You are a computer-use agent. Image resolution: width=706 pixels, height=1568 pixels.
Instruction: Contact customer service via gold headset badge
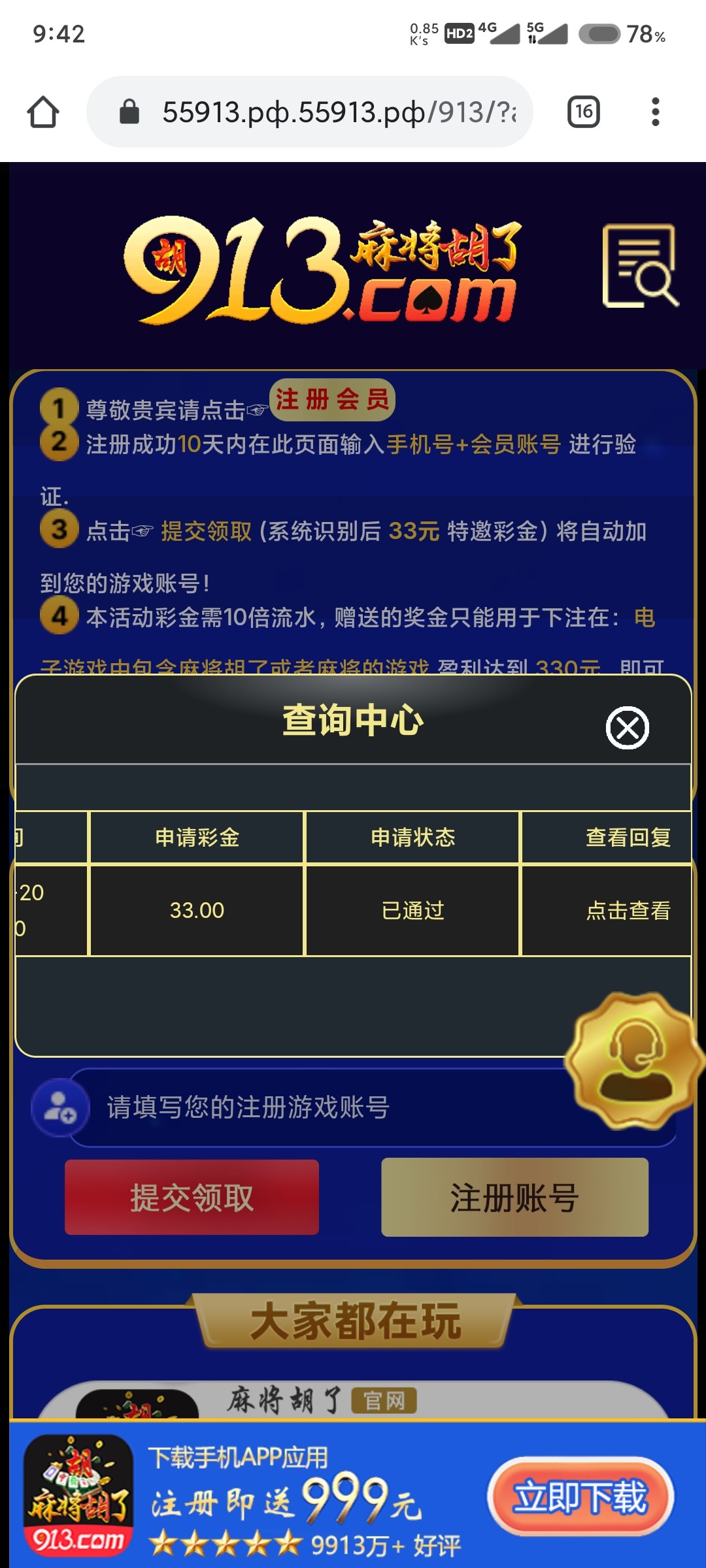(635, 1060)
